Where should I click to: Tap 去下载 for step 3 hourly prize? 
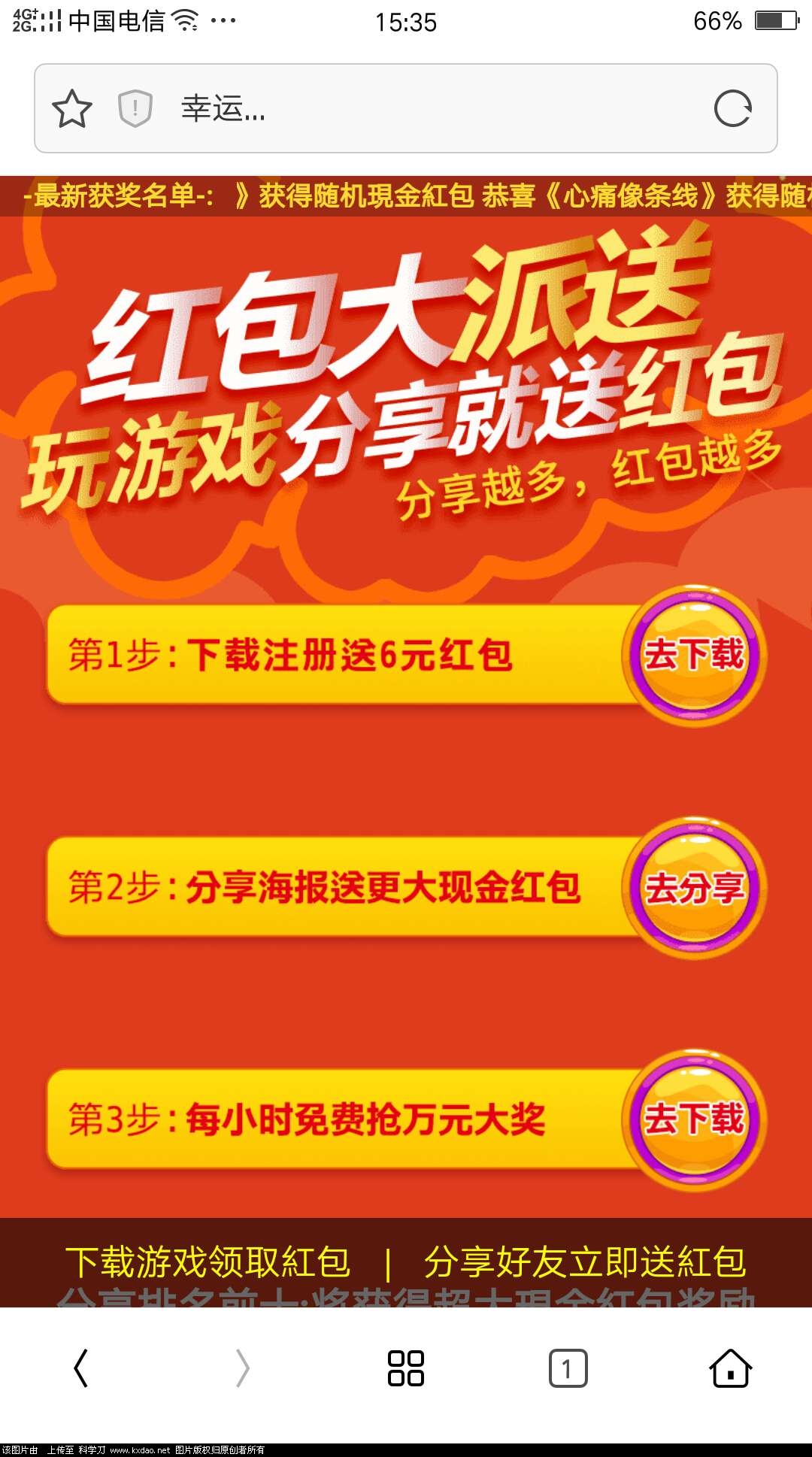(x=694, y=1119)
